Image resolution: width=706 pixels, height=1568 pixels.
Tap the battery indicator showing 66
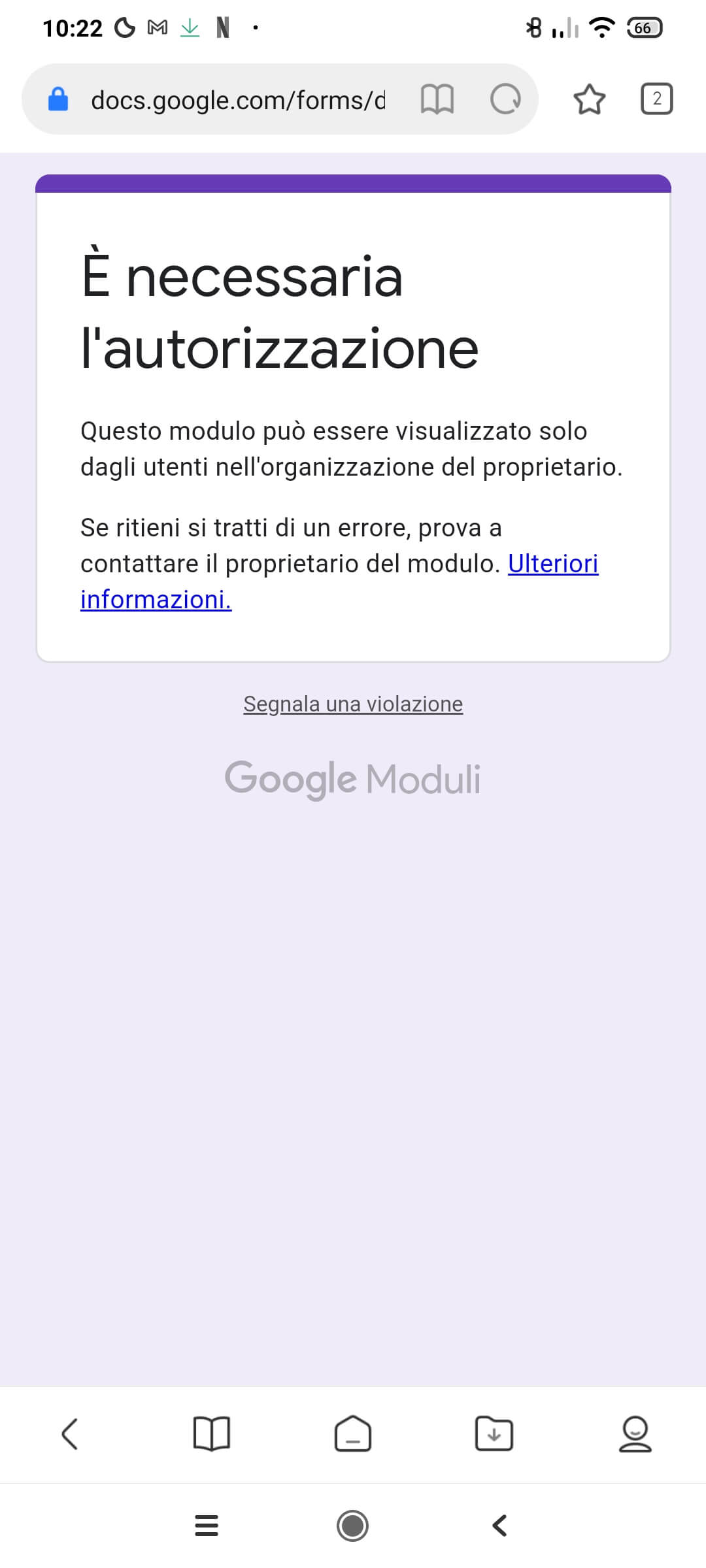point(645,27)
